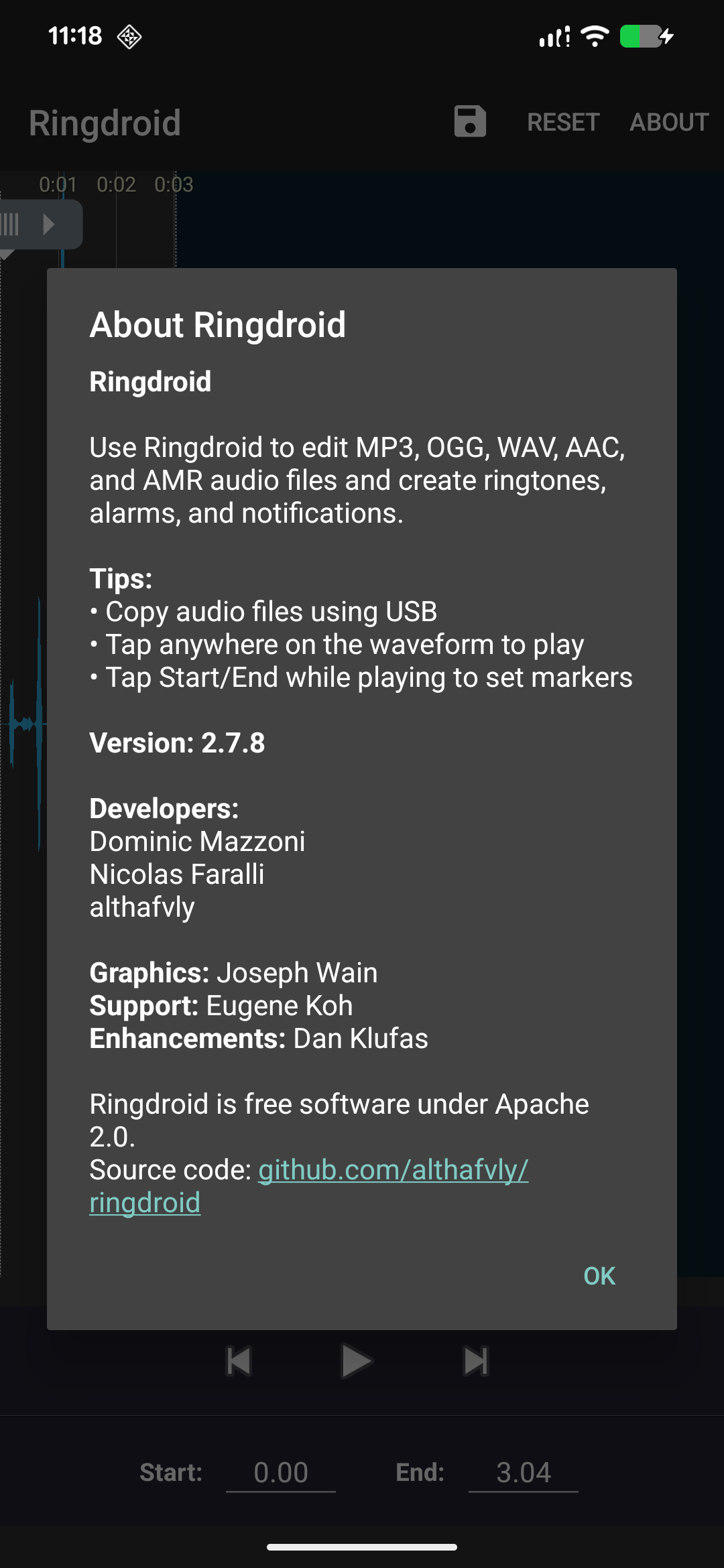Image resolution: width=724 pixels, height=1568 pixels.
Task: Skip to the end marker
Action: (x=475, y=1361)
